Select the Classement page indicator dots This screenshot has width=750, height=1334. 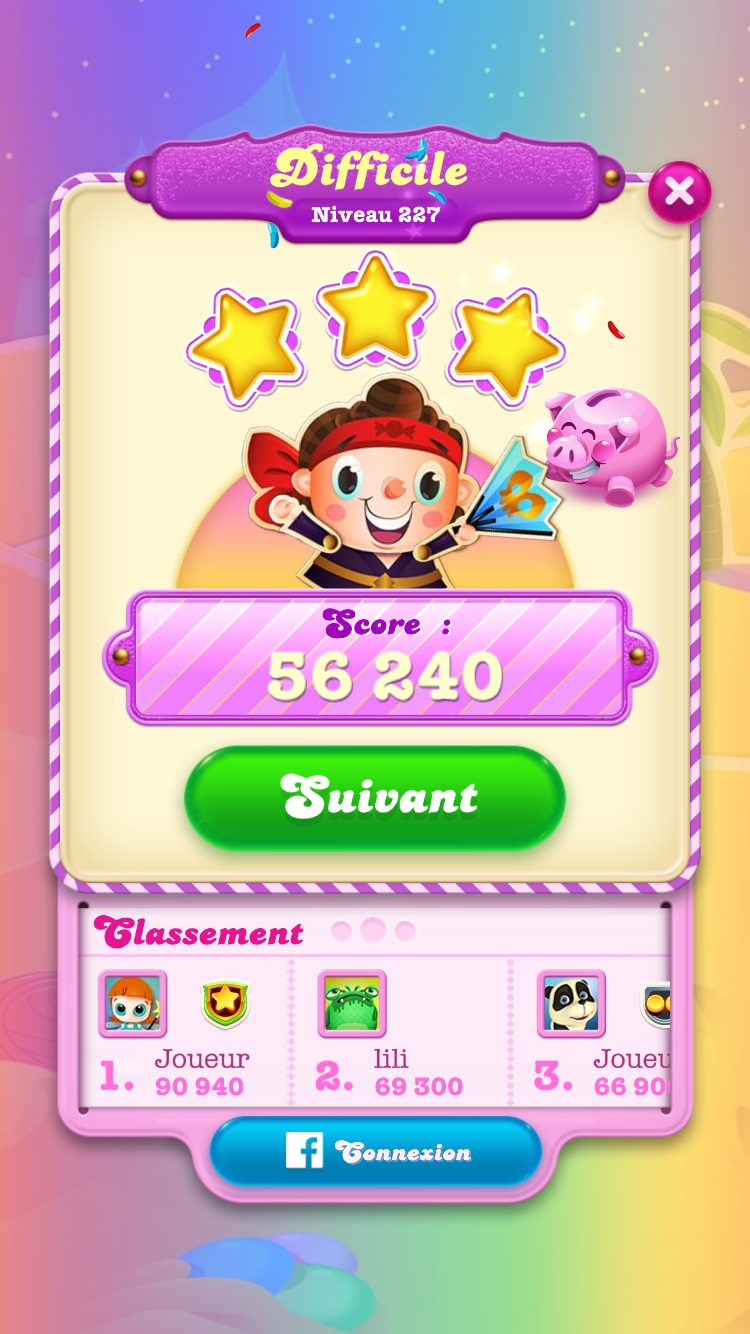point(372,931)
